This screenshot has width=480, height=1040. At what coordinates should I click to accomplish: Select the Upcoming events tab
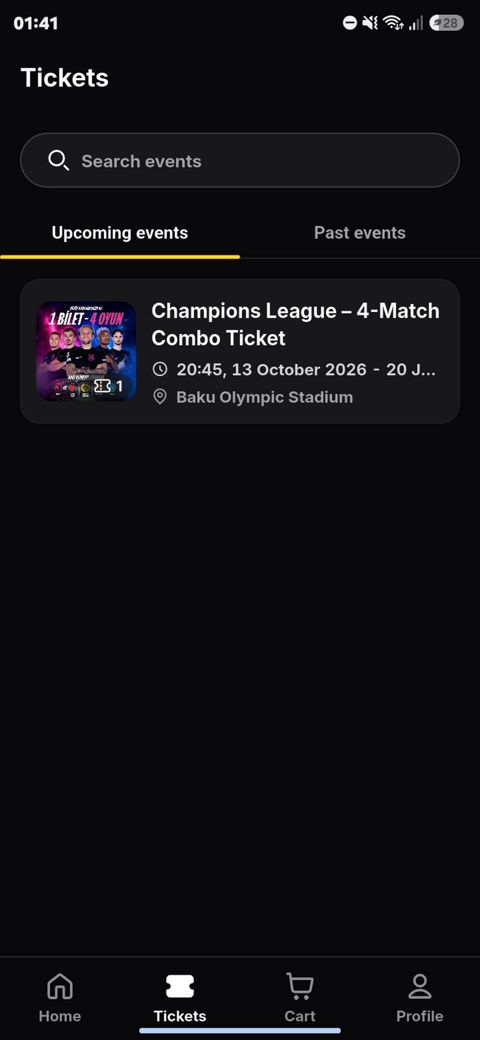[120, 233]
